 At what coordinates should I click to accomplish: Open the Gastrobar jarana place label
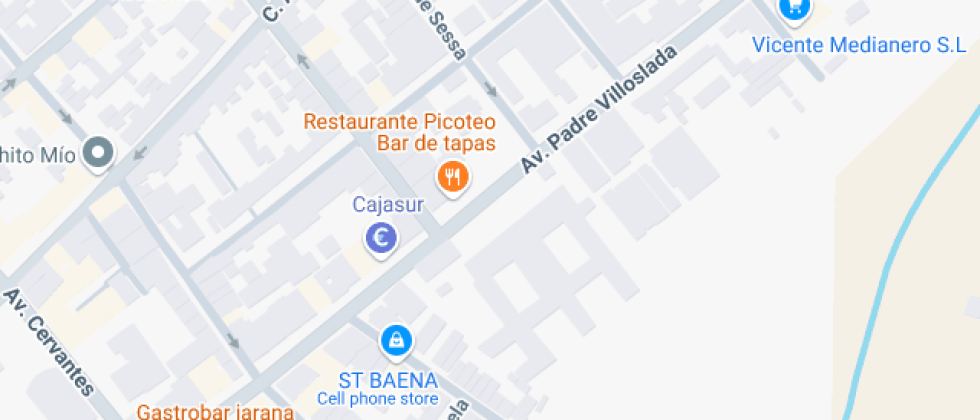(x=214, y=411)
